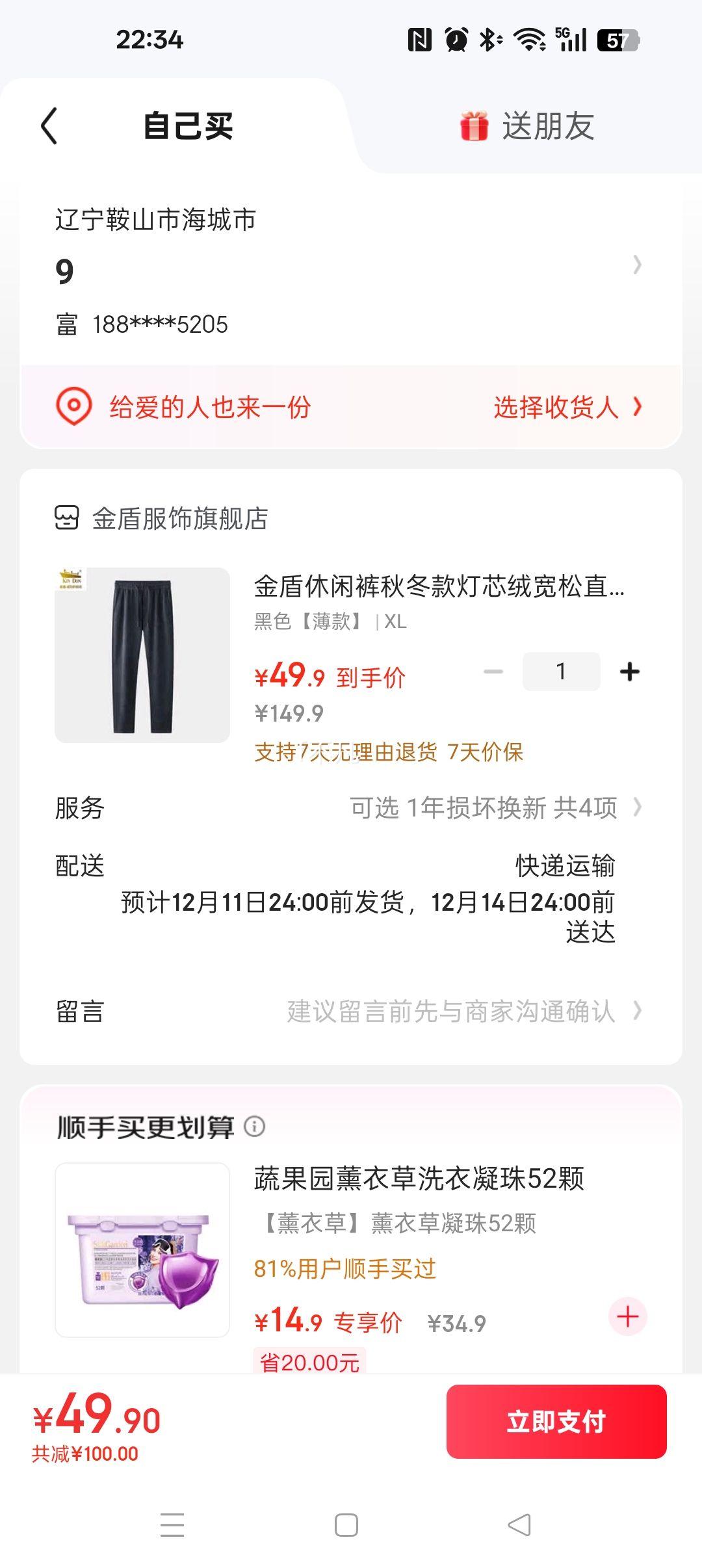702x1568 pixels.
Task: Tap 立即支付 to pay now
Action: click(556, 1422)
